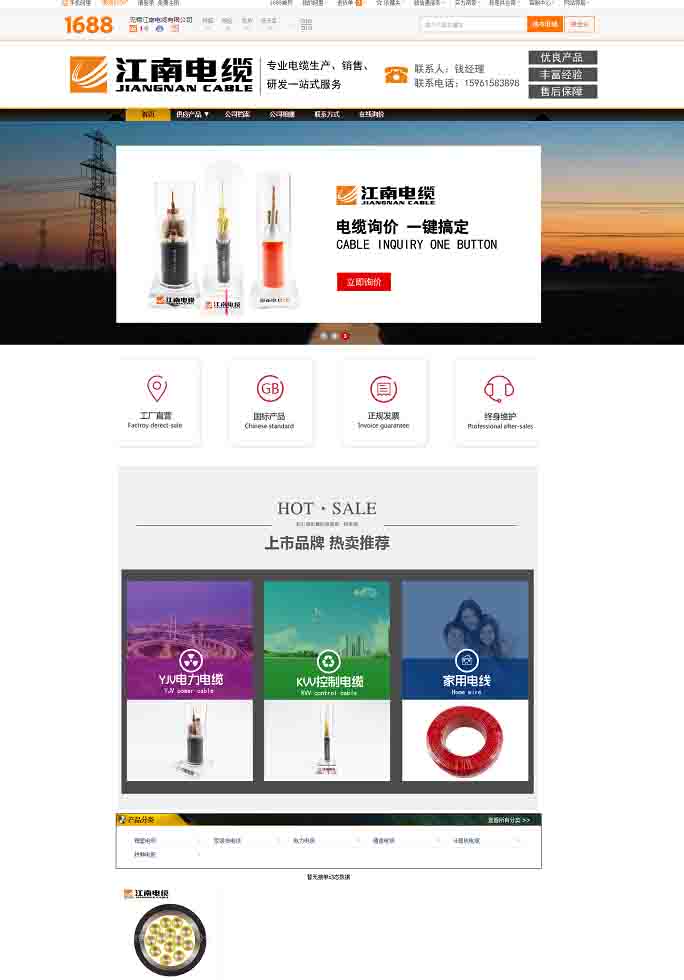
Task: Tap the orange search button
Action: click(545, 24)
